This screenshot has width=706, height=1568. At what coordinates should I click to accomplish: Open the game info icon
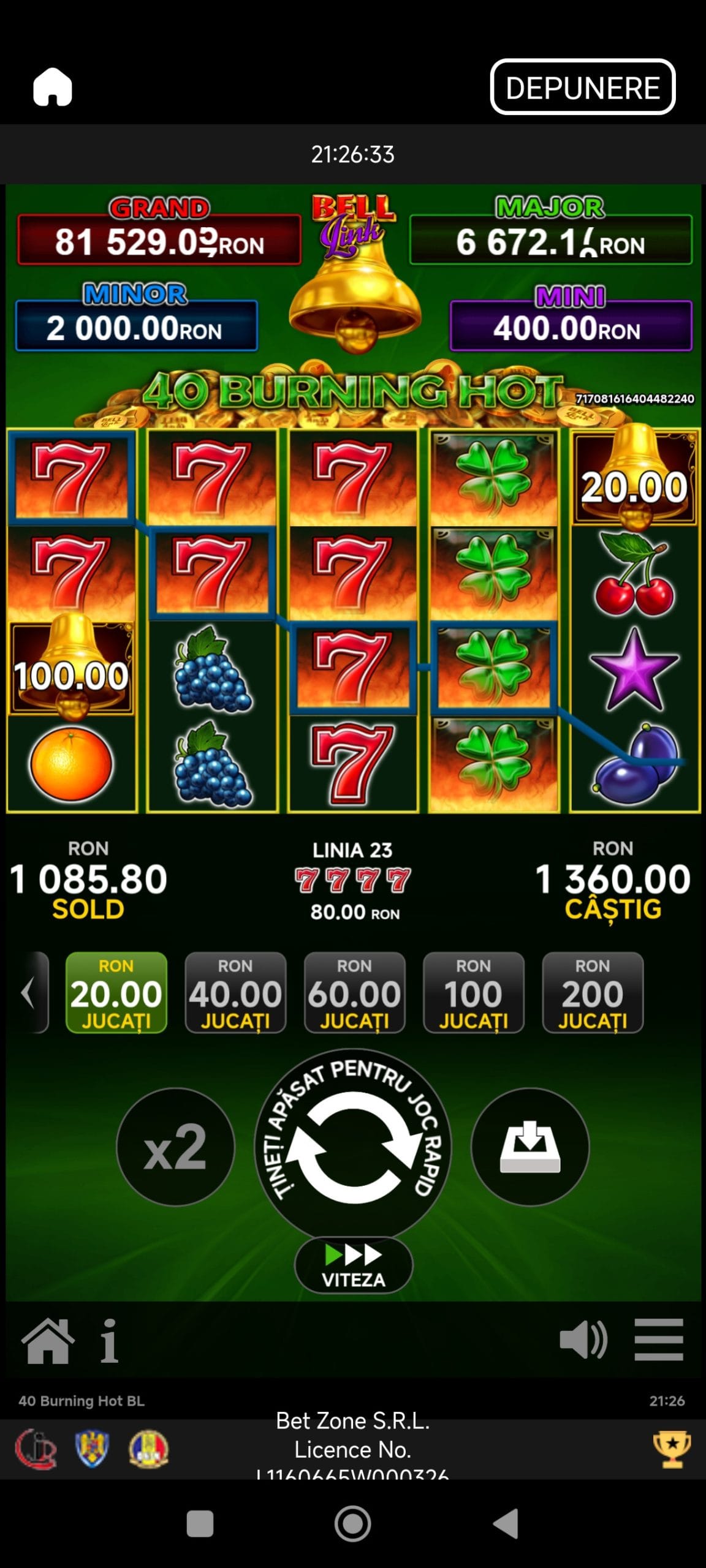pyautogui.click(x=109, y=1341)
